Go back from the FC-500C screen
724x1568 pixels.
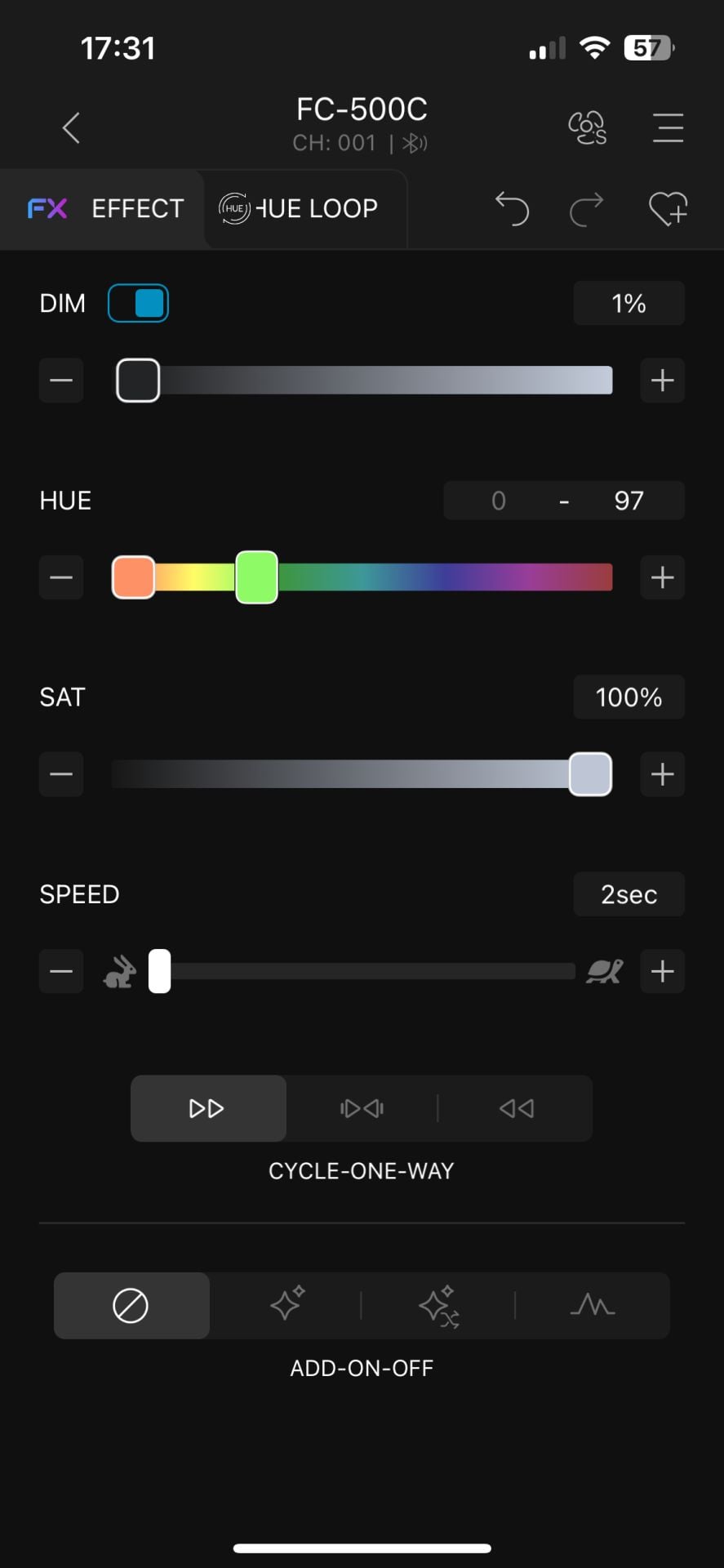pyautogui.click(x=72, y=127)
